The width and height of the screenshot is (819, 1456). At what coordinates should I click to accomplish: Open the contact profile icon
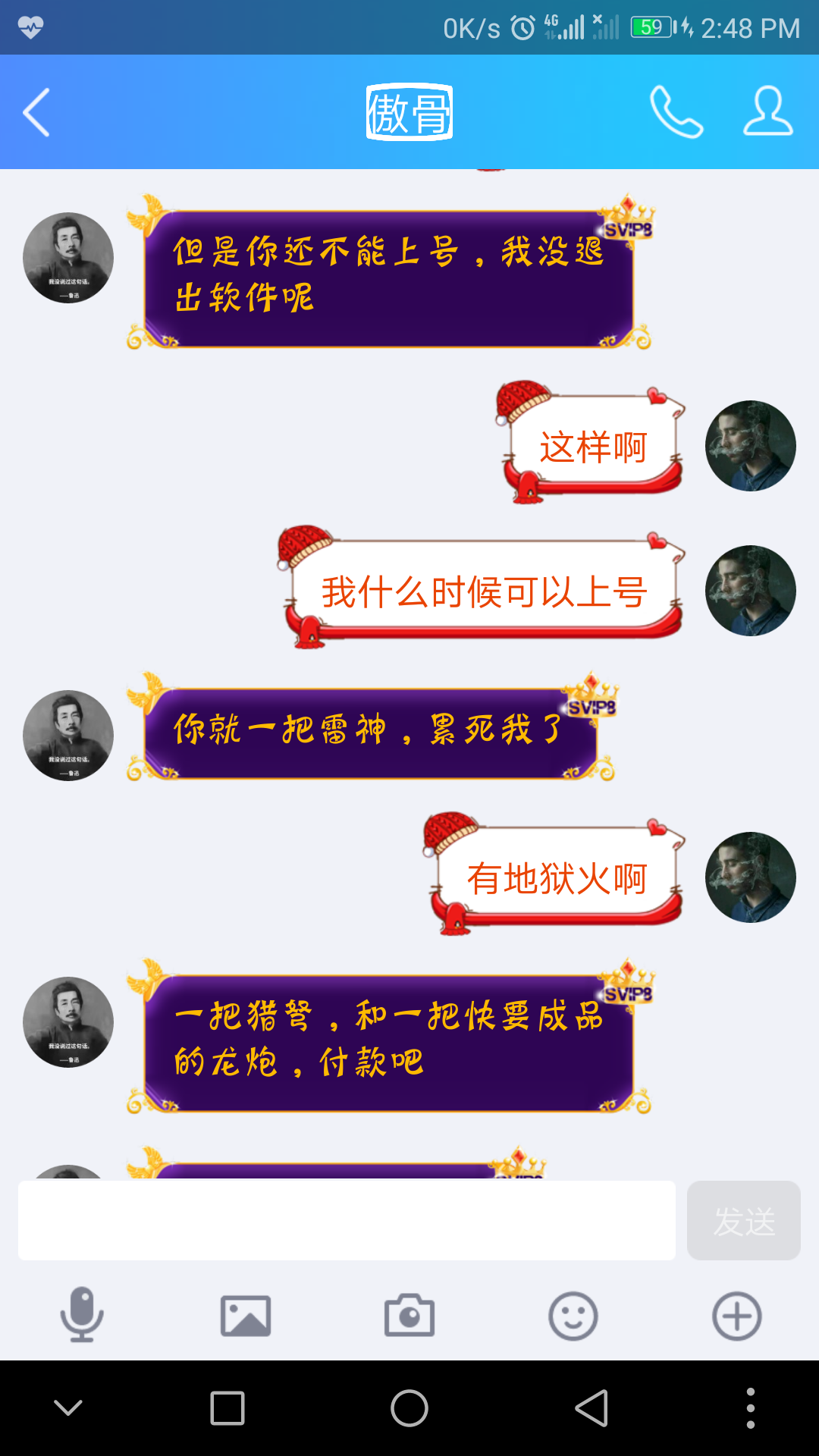click(767, 112)
